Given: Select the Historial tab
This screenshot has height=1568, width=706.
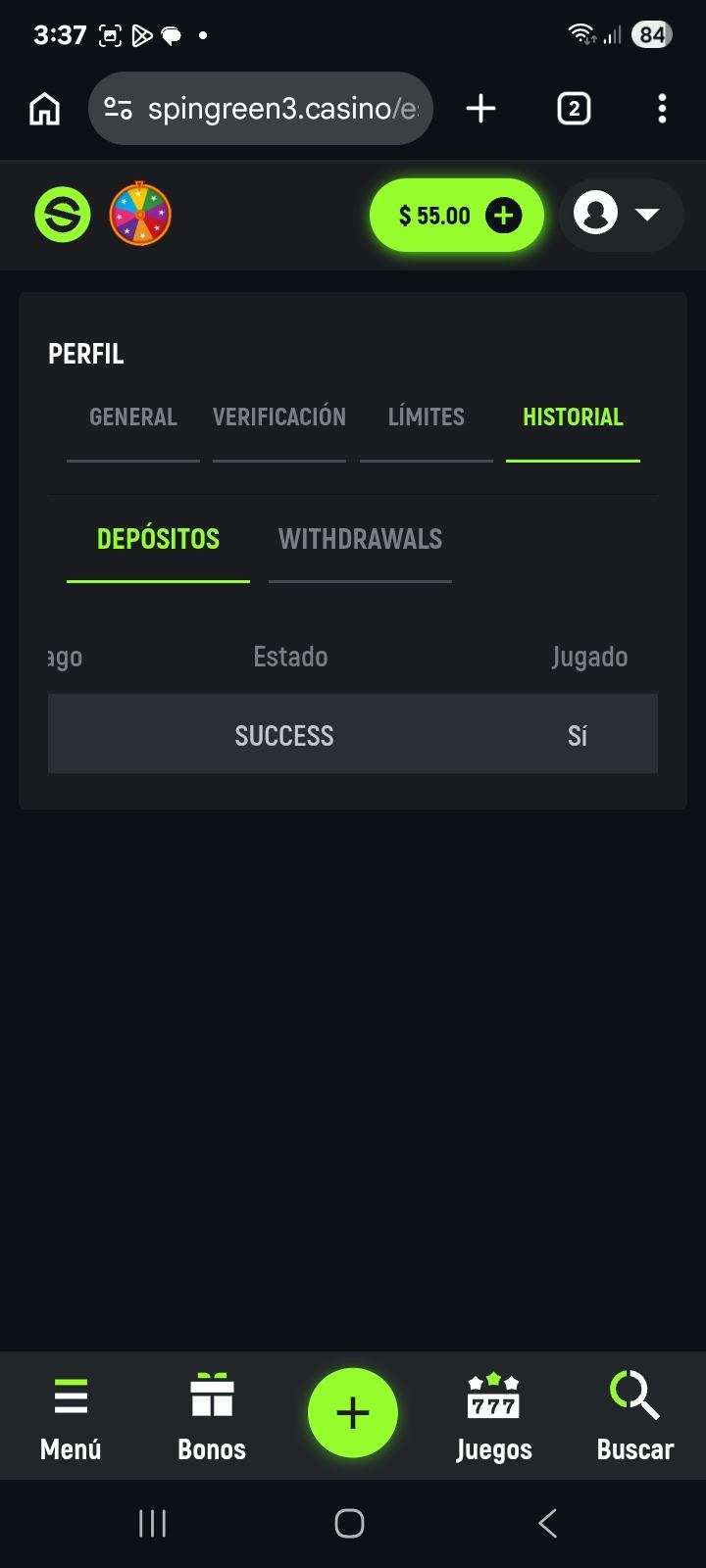Looking at the screenshot, I should click(573, 417).
